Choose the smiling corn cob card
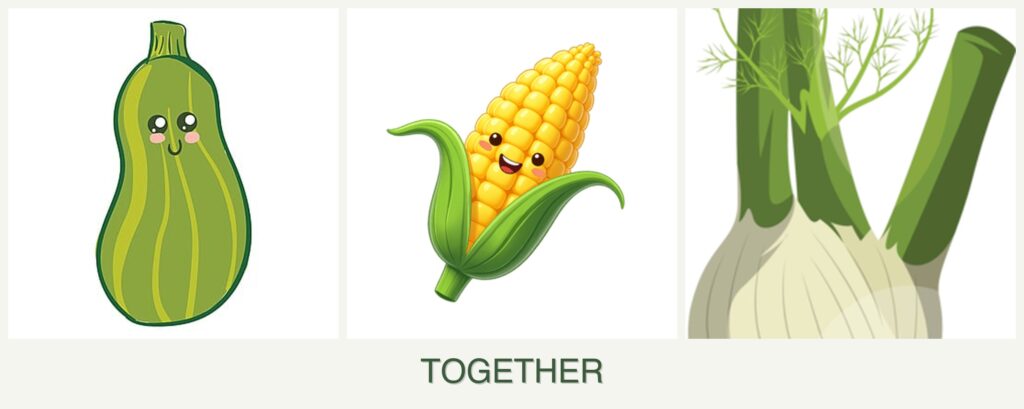The height and width of the screenshot is (409, 1024). [511, 174]
